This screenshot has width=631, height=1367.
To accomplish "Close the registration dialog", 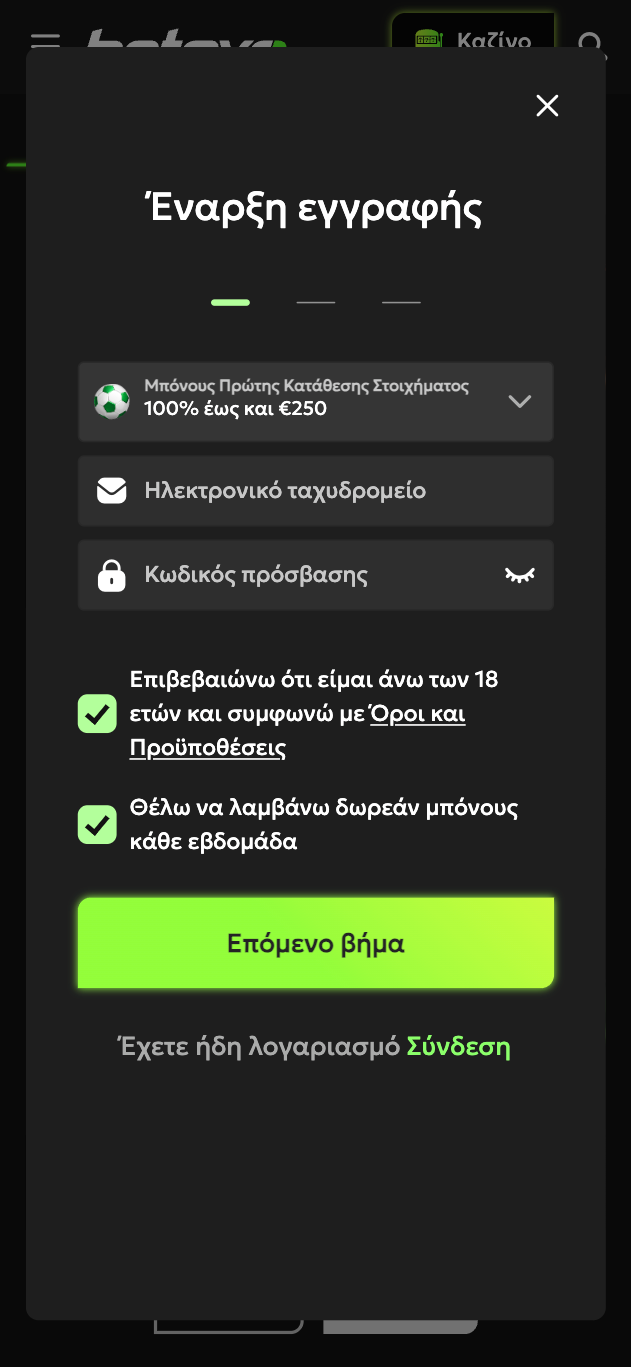I will coord(547,106).
